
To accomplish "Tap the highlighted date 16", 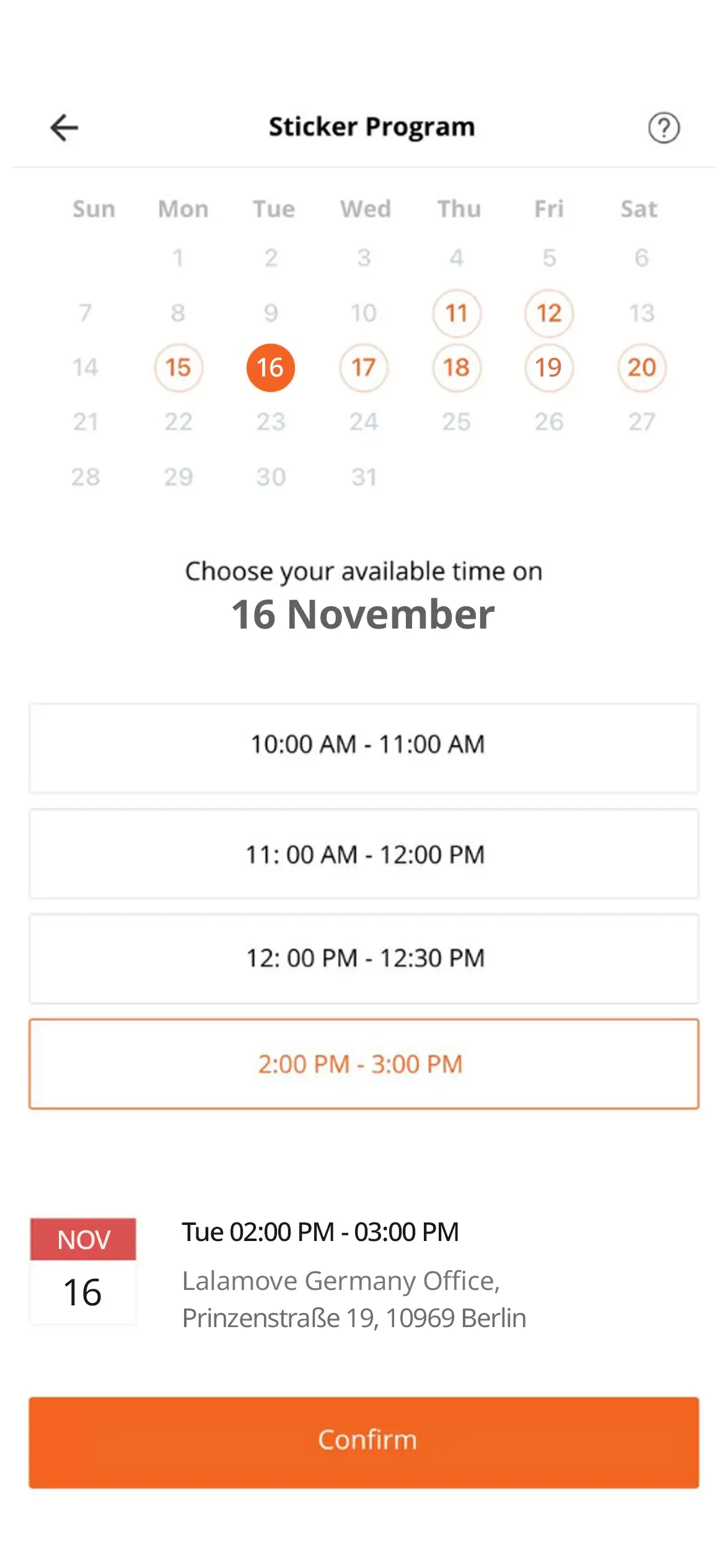I will (x=271, y=367).
